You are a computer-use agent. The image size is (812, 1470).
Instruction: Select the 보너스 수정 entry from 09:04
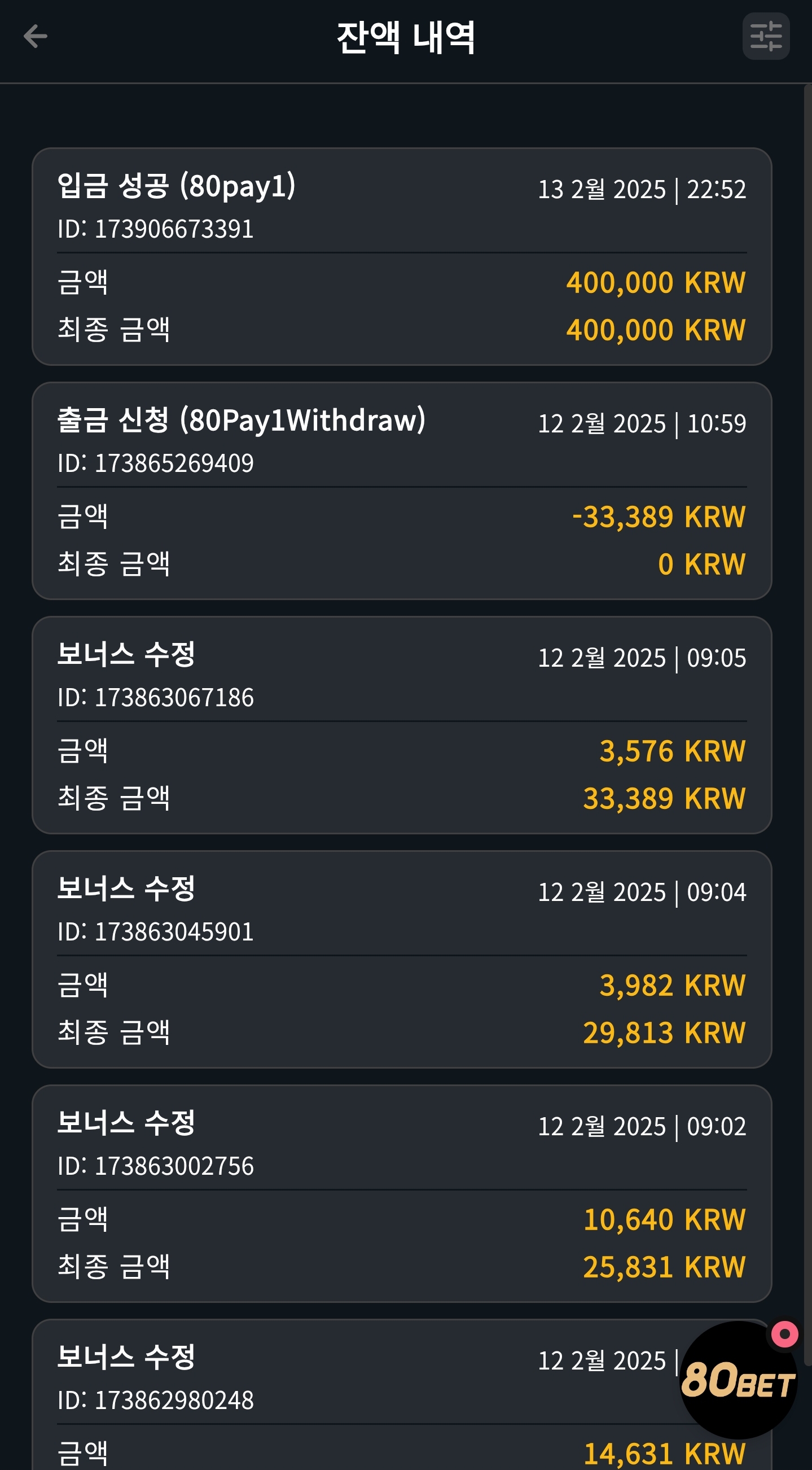(x=402, y=959)
